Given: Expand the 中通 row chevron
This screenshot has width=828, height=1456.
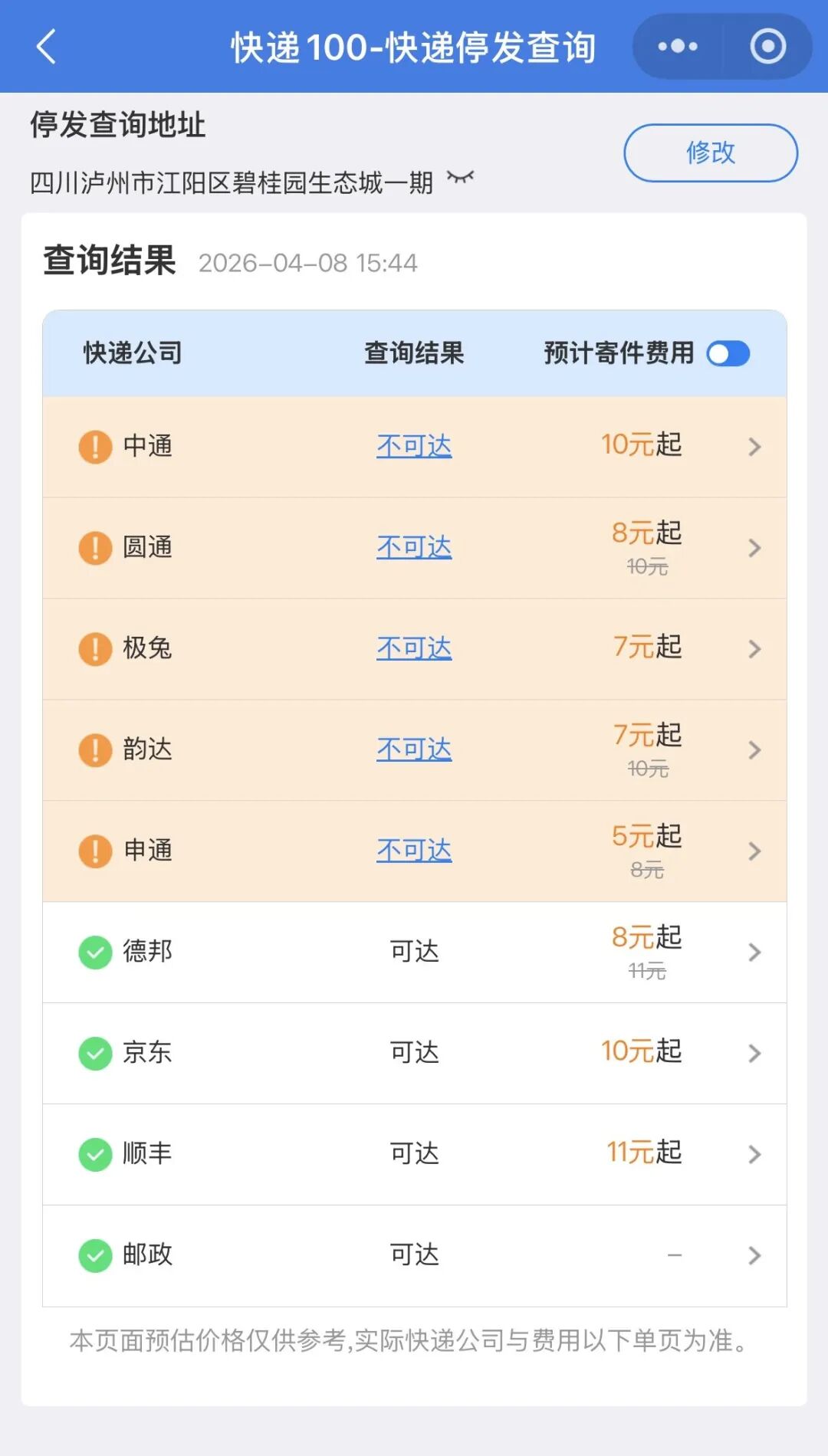Looking at the screenshot, I should point(754,447).
